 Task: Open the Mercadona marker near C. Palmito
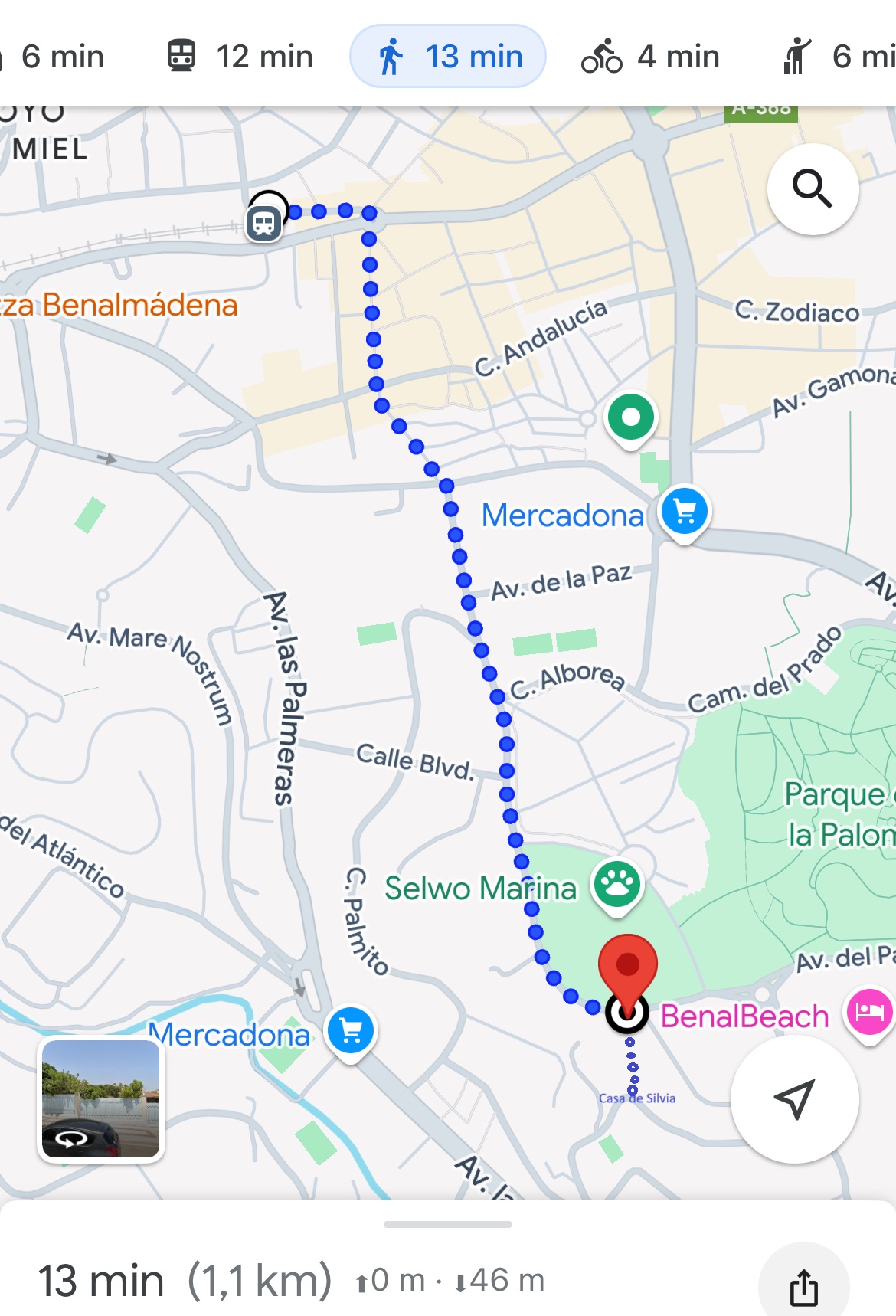(351, 1031)
